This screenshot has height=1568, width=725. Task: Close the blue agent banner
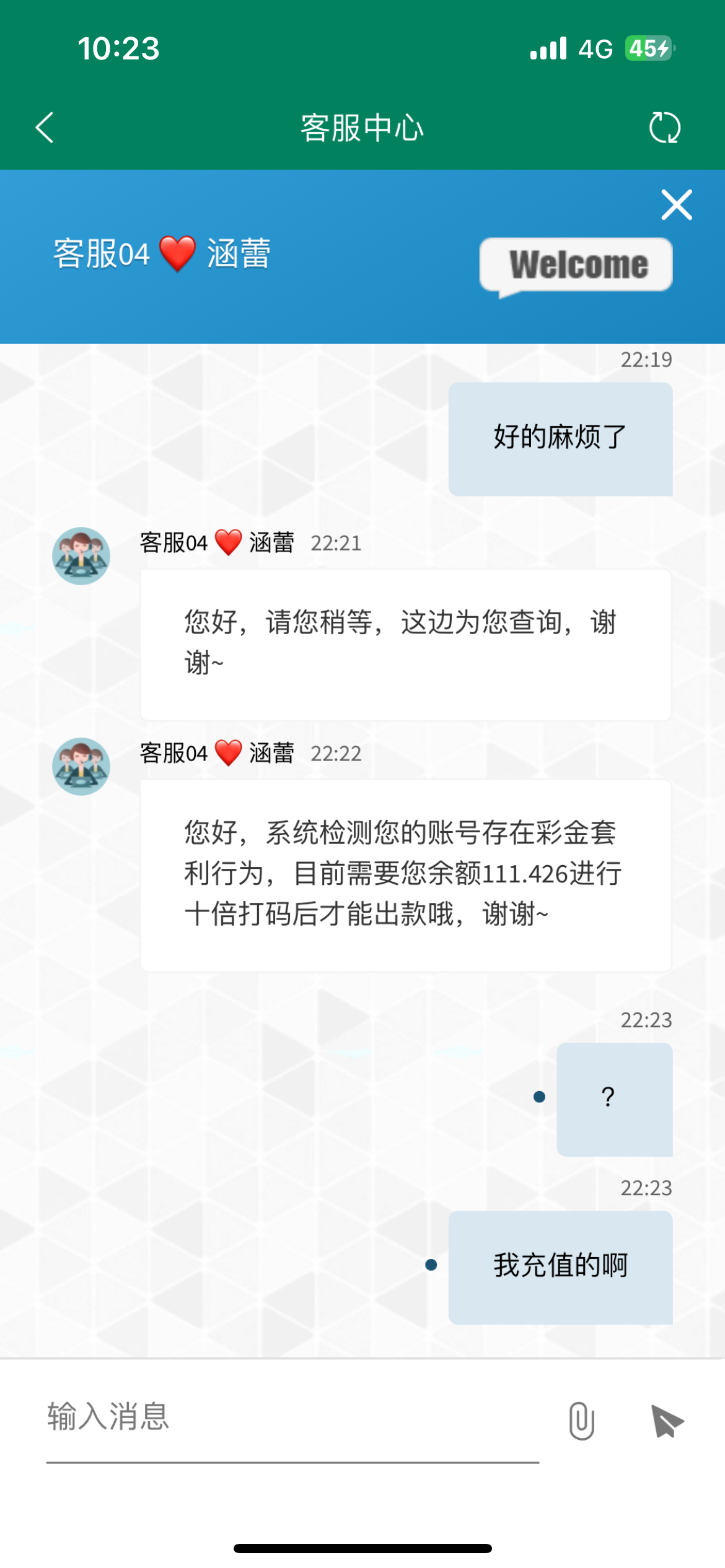[x=676, y=205]
